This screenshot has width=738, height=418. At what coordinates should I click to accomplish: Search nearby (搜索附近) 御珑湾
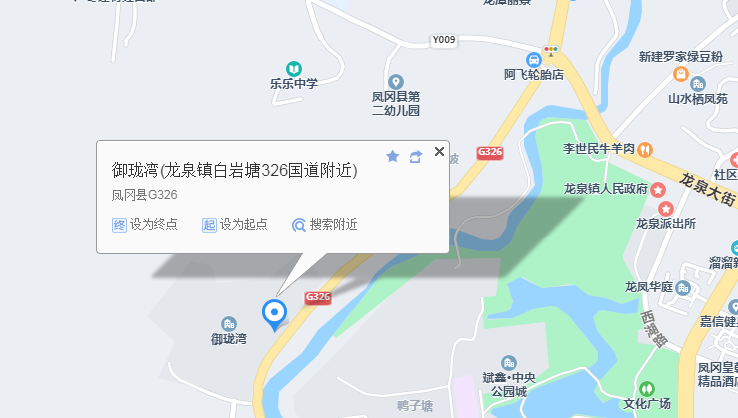click(324, 225)
